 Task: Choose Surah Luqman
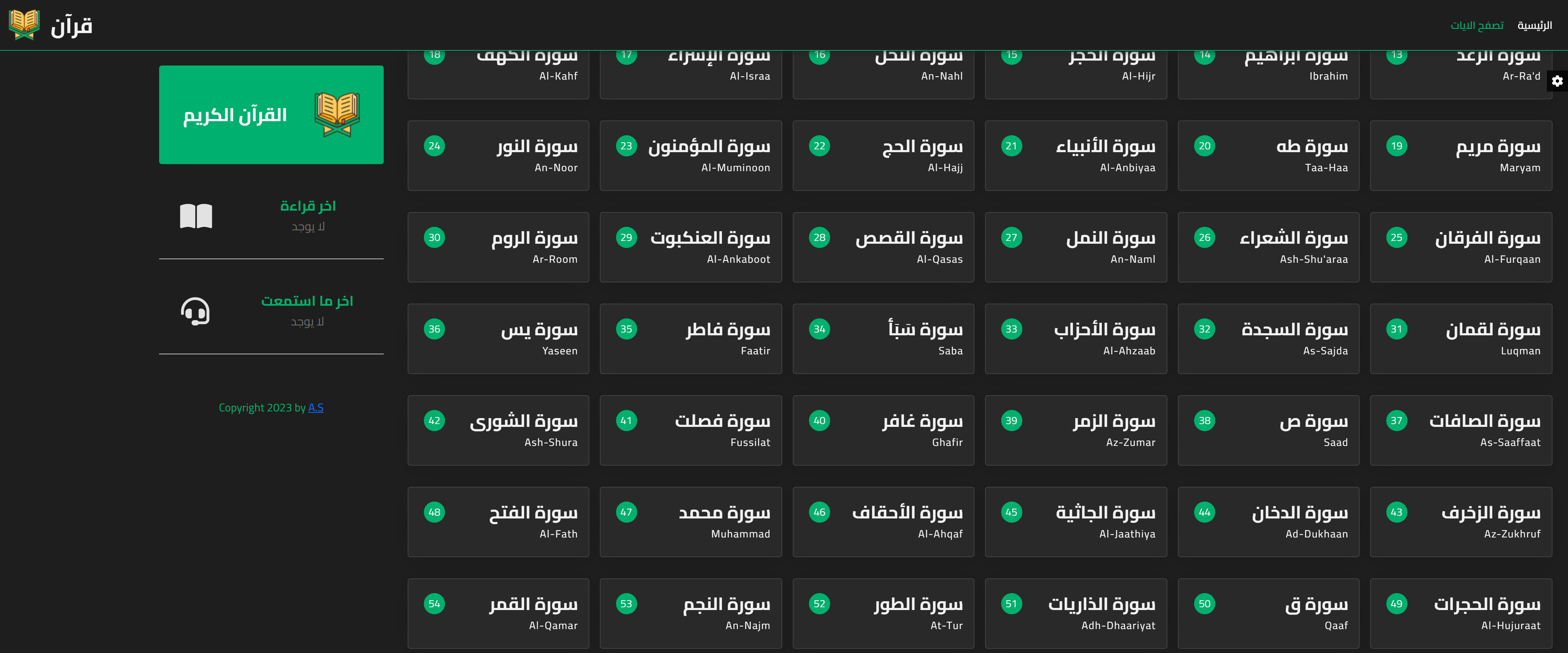coord(1460,338)
